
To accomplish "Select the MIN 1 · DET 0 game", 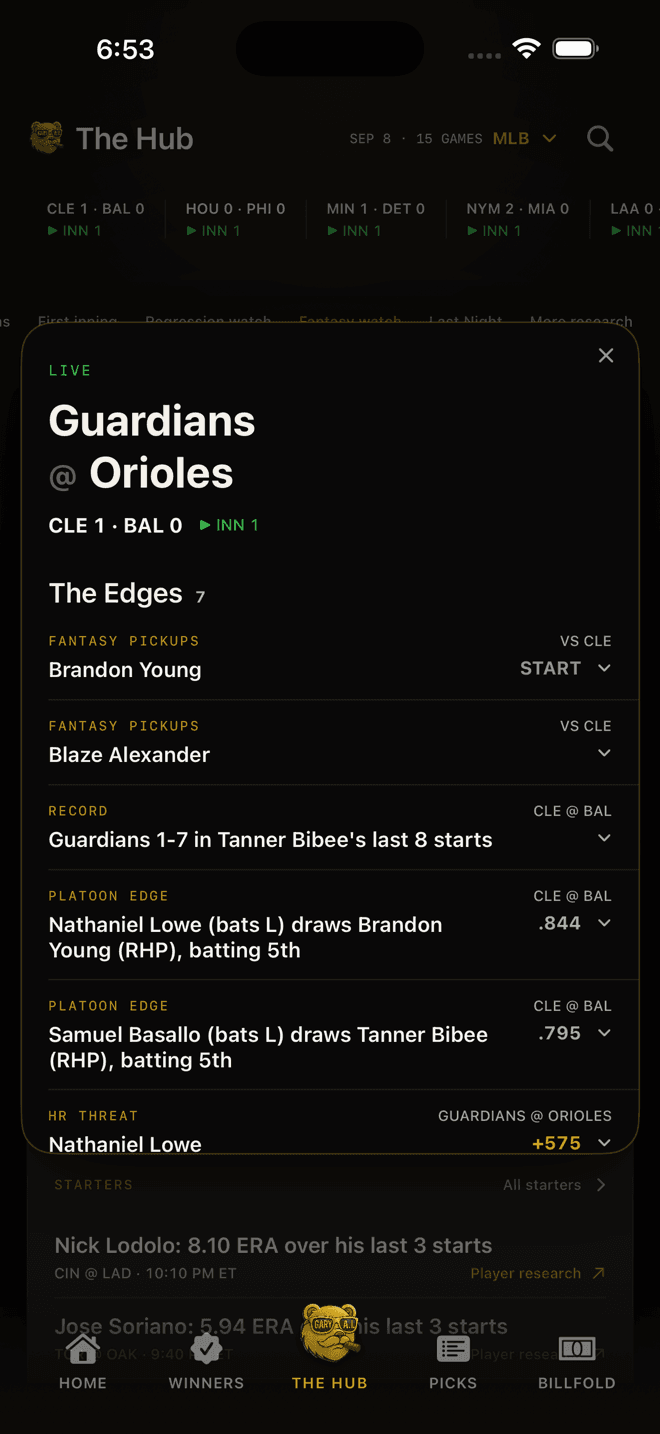I will [x=375, y=219].
